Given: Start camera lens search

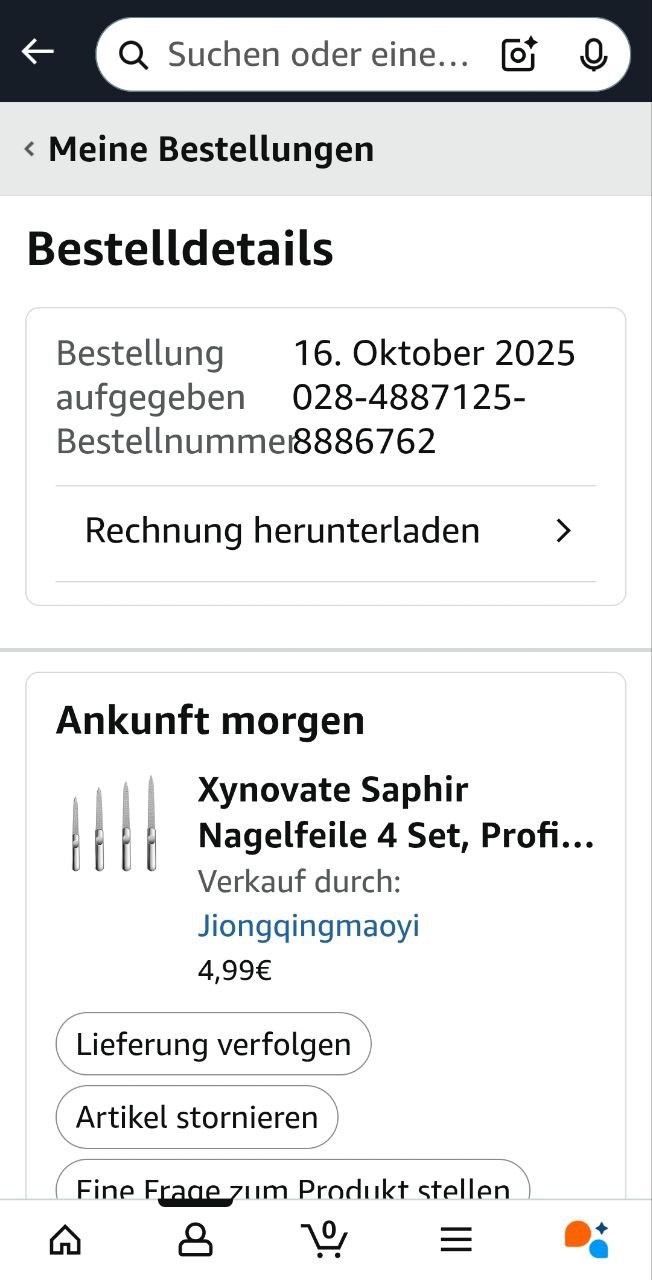Looking at the screenshot, I should (x=519, y=54).
